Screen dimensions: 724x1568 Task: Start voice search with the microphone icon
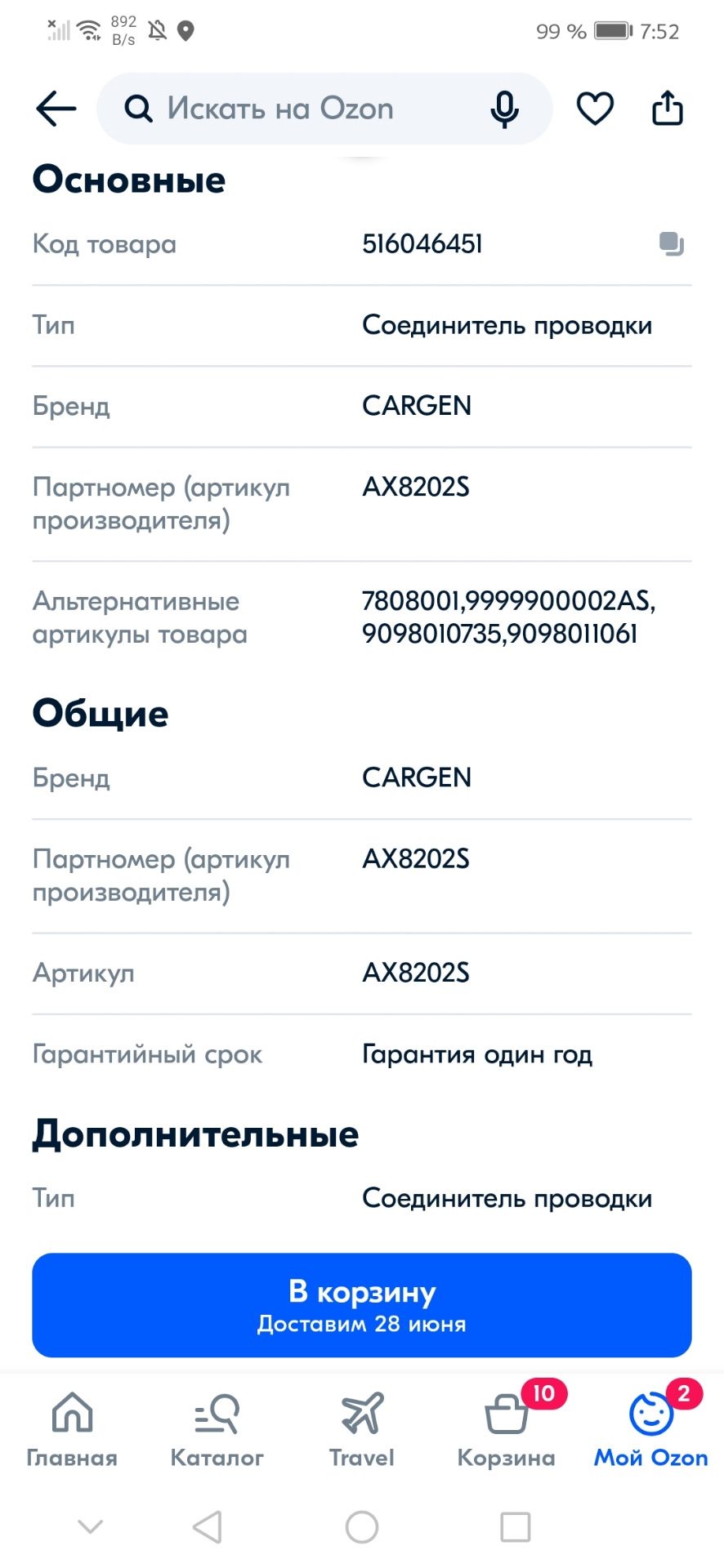click(504, 107)
